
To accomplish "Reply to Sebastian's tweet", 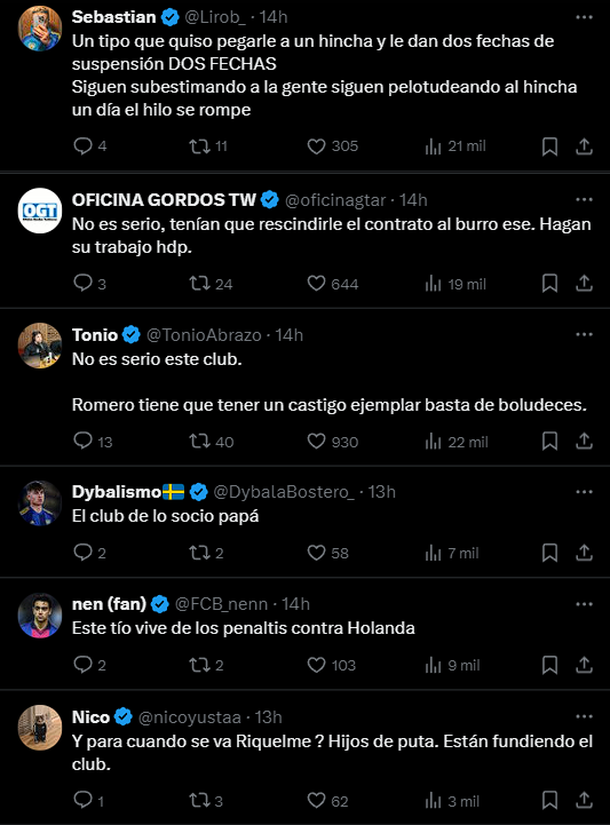I will tap(83, 147).
